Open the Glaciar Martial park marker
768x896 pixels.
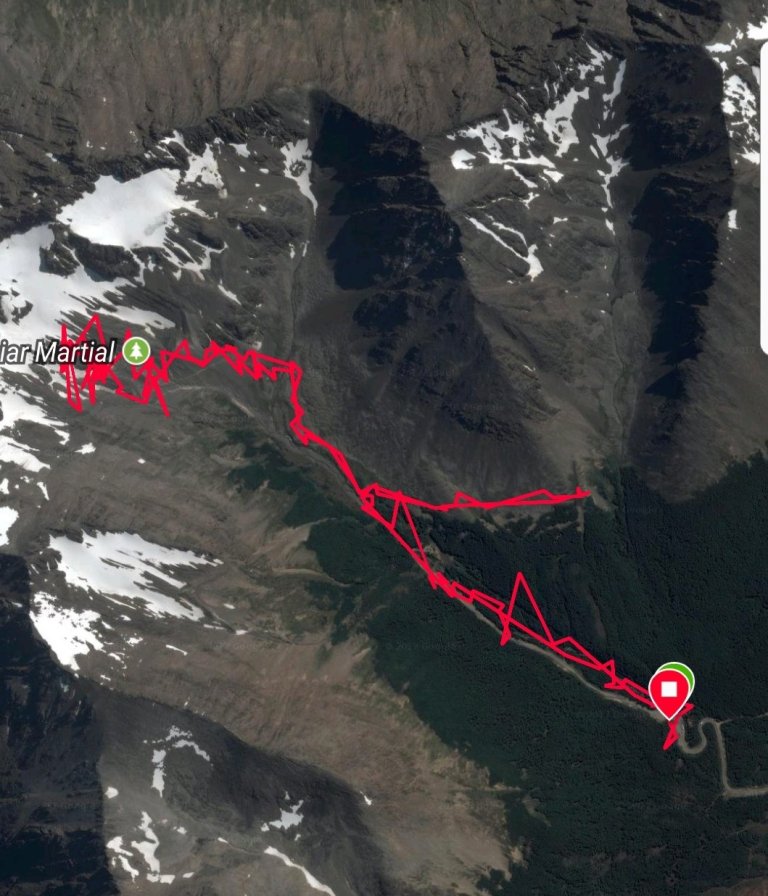[x=137, y=350]
